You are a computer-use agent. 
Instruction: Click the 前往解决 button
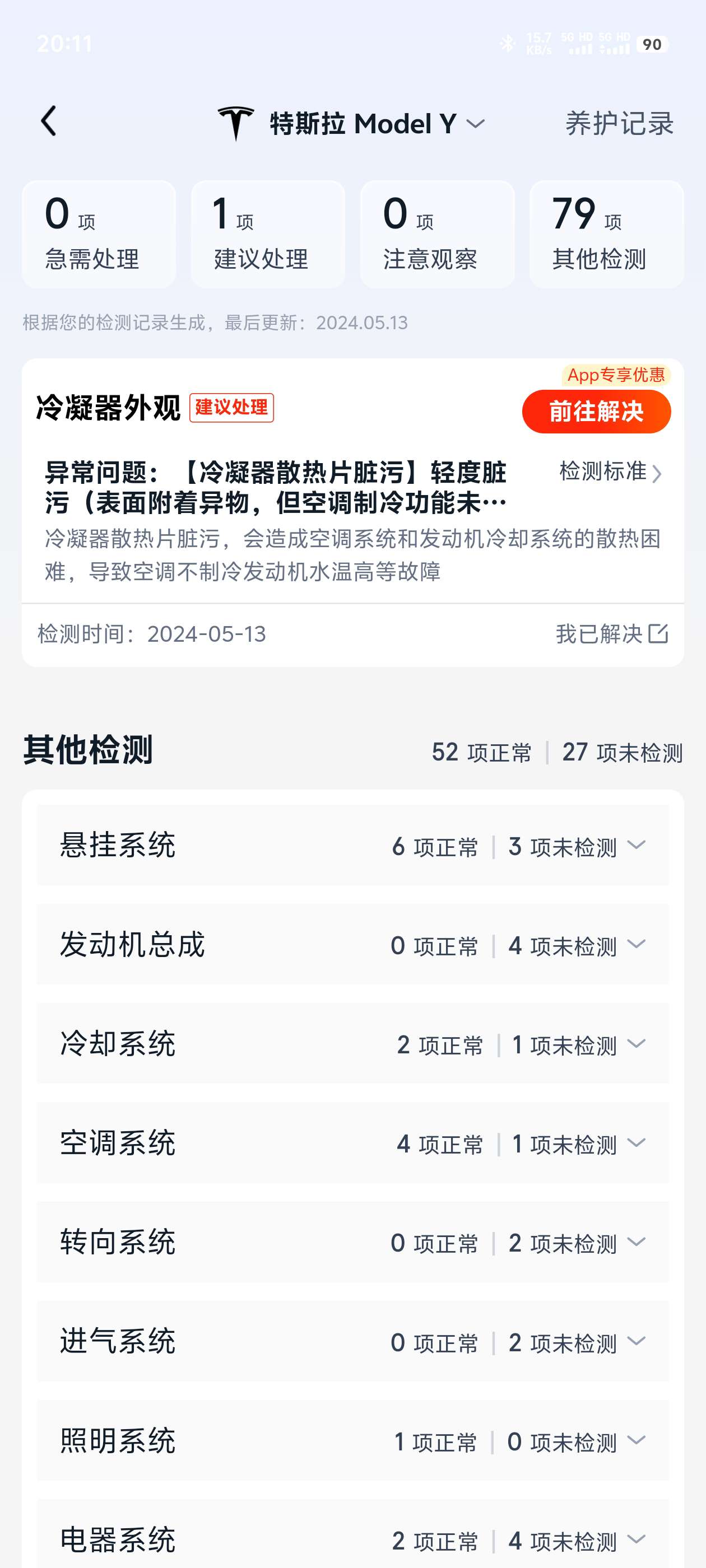[596, 411]
